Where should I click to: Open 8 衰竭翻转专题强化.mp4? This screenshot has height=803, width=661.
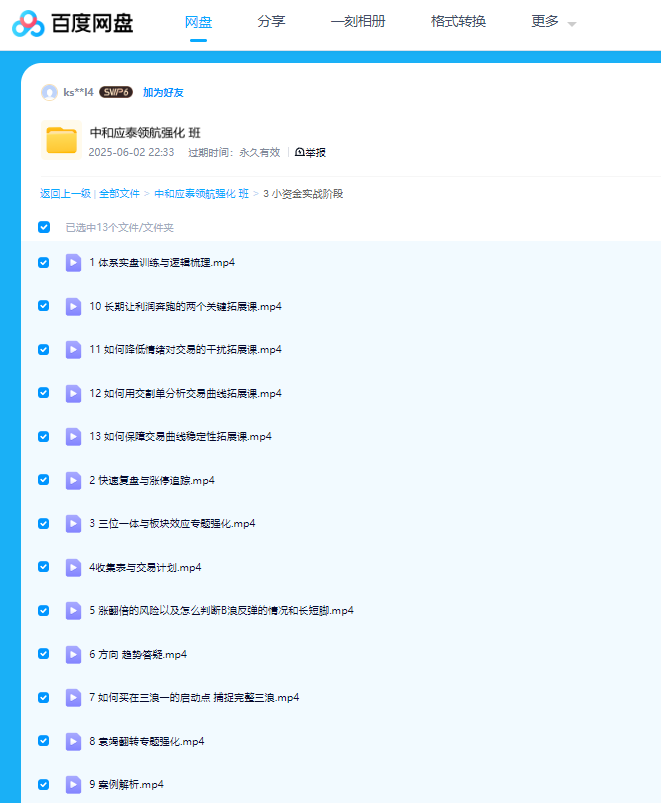tap(147, 741)
